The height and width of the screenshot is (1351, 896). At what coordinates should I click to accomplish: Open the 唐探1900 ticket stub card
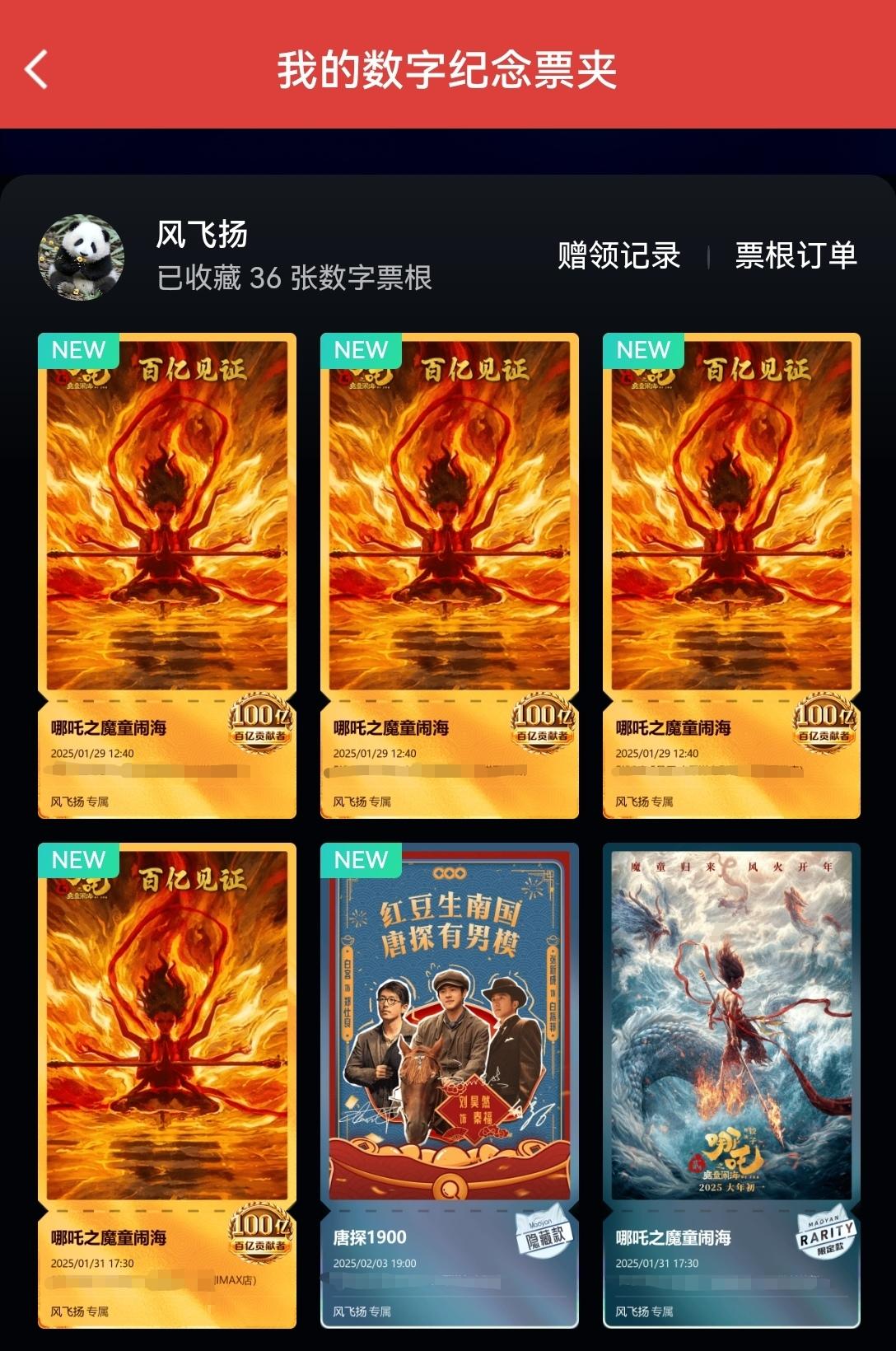449,1084
